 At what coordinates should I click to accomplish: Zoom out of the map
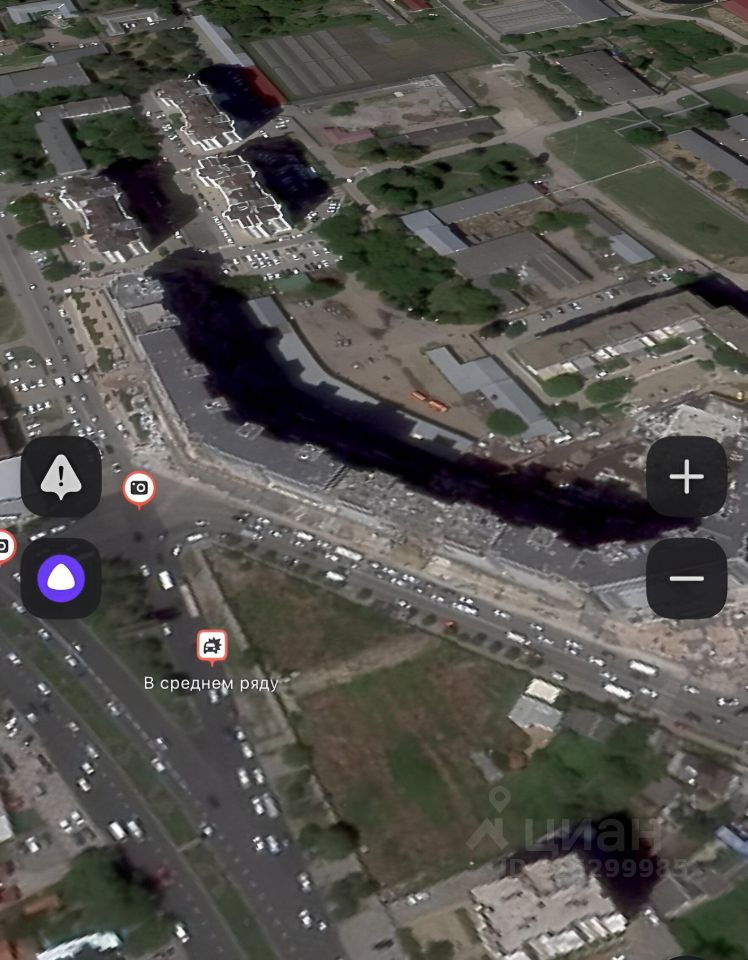click(686, 578)
